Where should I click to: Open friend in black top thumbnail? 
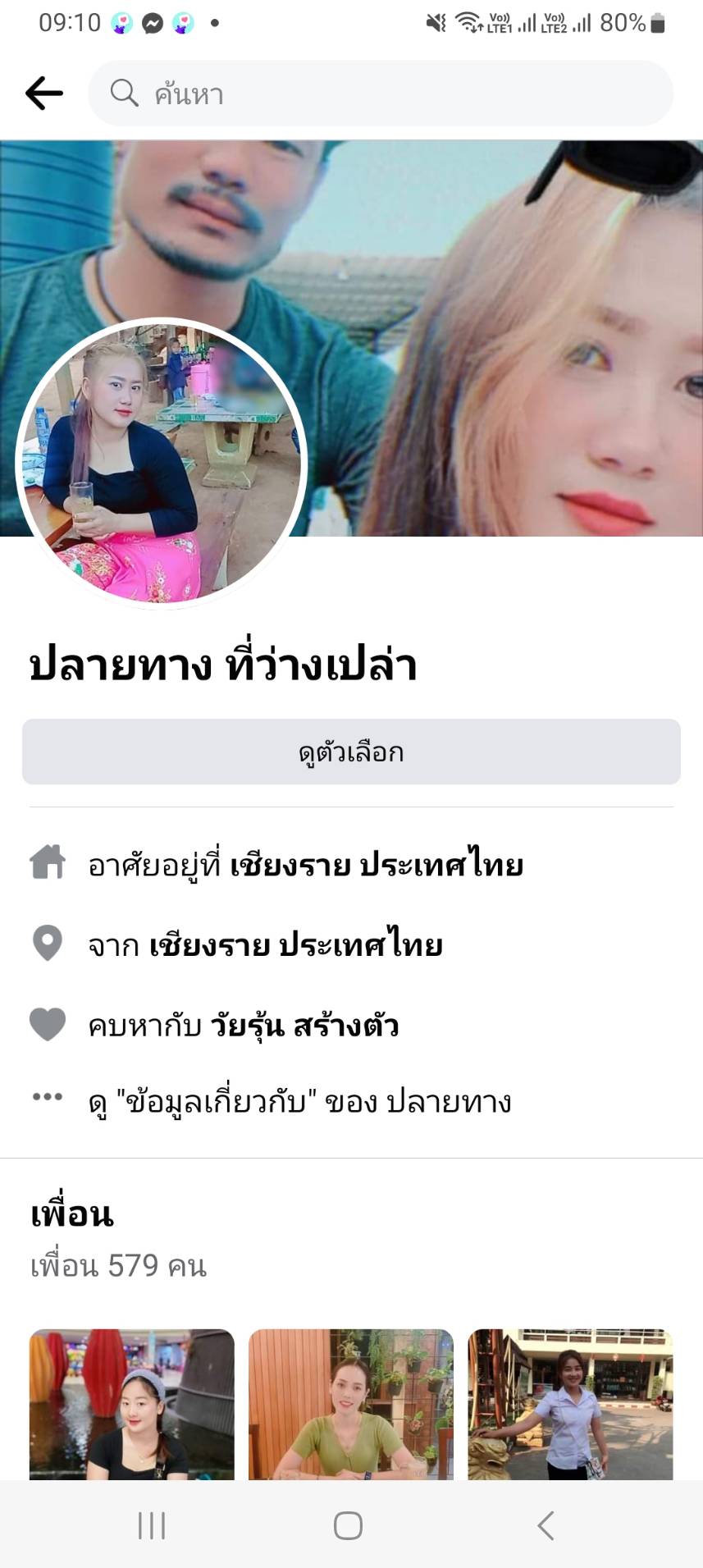click(x=132, y=1403)
